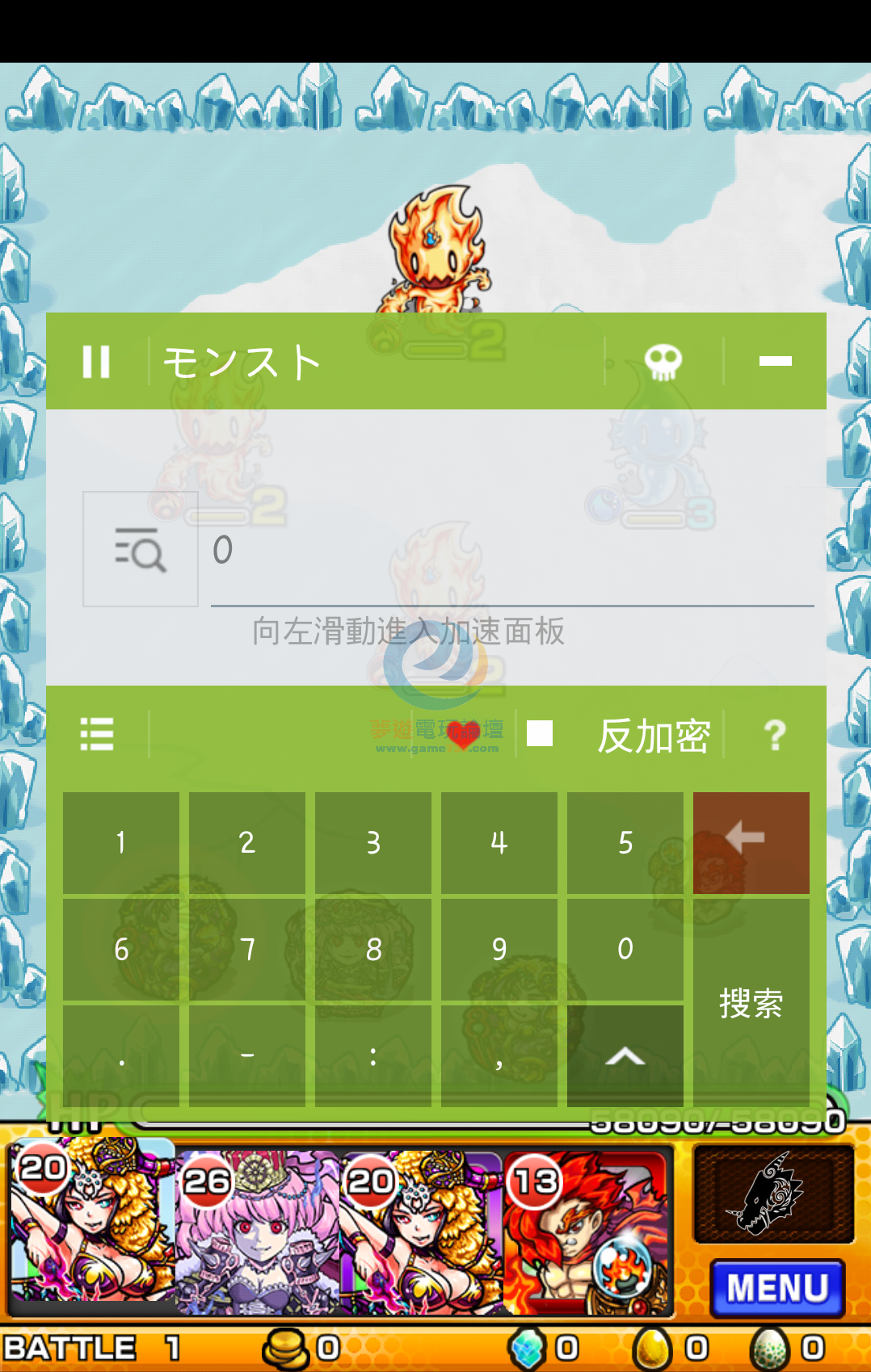Insert a minus sign from keypad
Screen dimensions: 871x1372
click(247, 1056)
